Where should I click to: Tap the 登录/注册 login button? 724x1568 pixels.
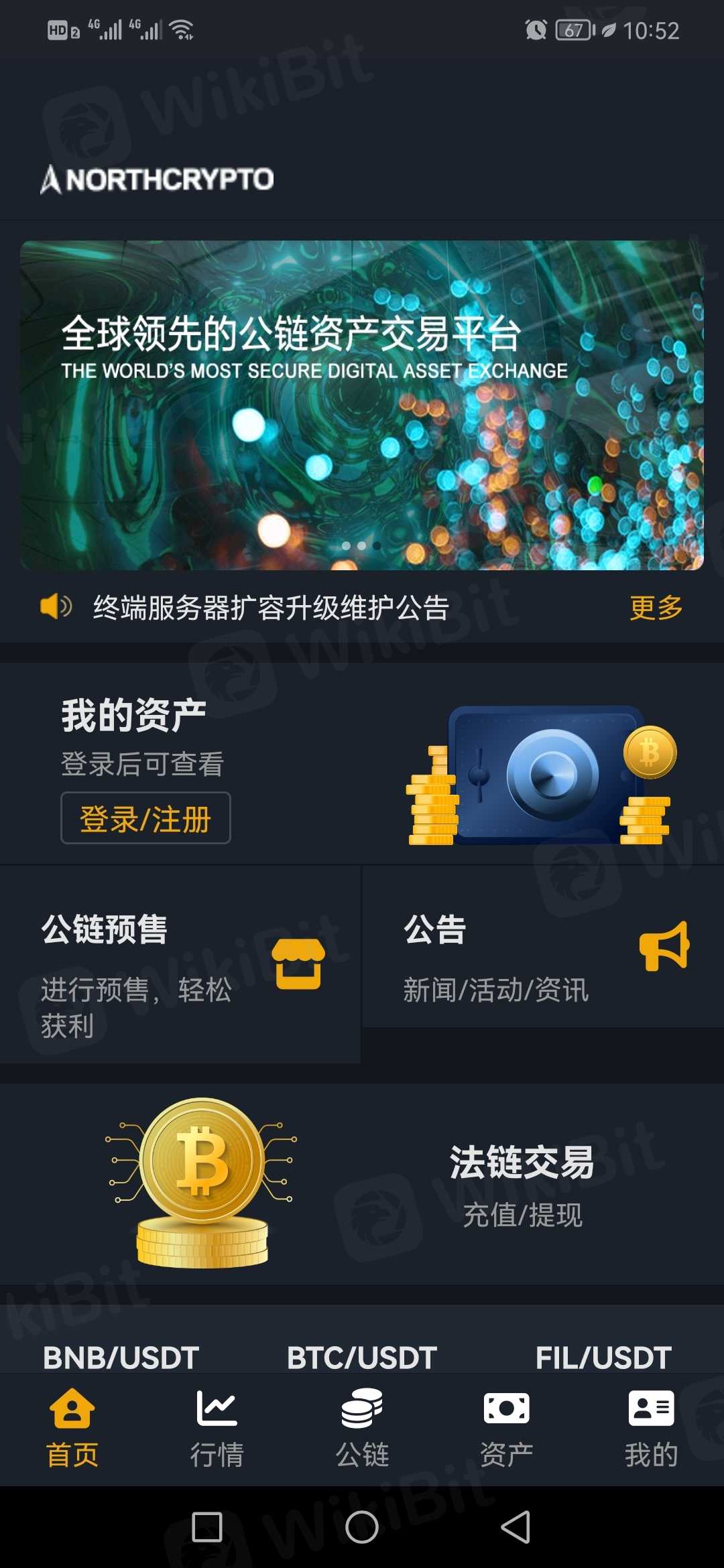coord(145,818)
